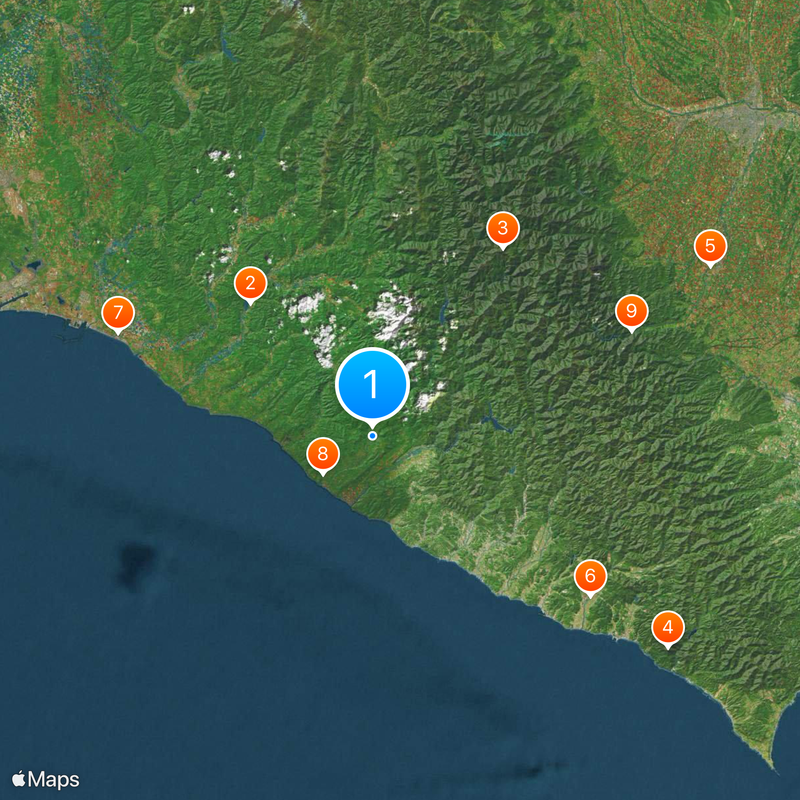Tap orange map pin number 2
The width and height of the screenshot is (800, 800).
250,284
